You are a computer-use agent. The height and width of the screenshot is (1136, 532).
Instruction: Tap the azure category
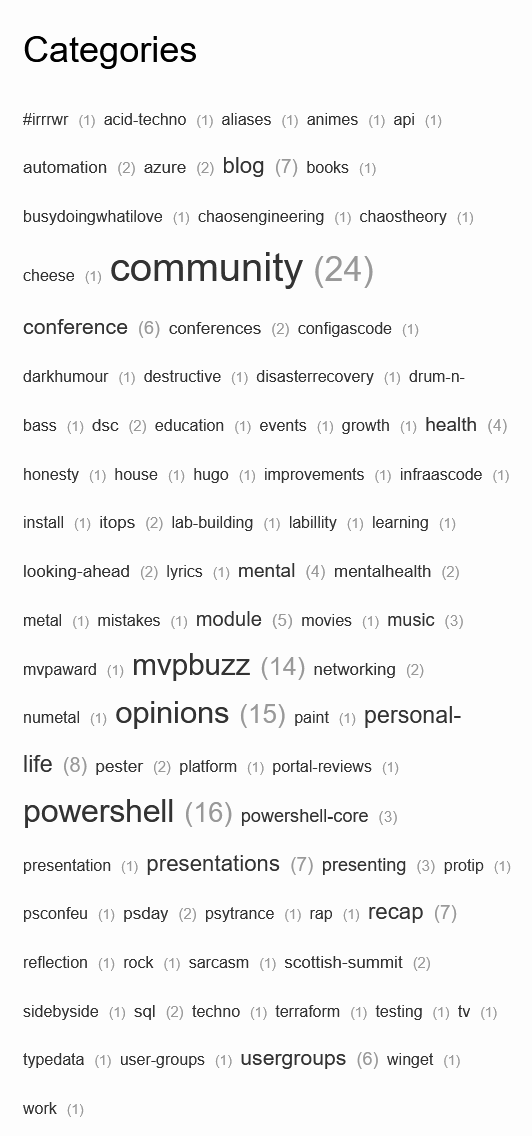coord(165,168)
